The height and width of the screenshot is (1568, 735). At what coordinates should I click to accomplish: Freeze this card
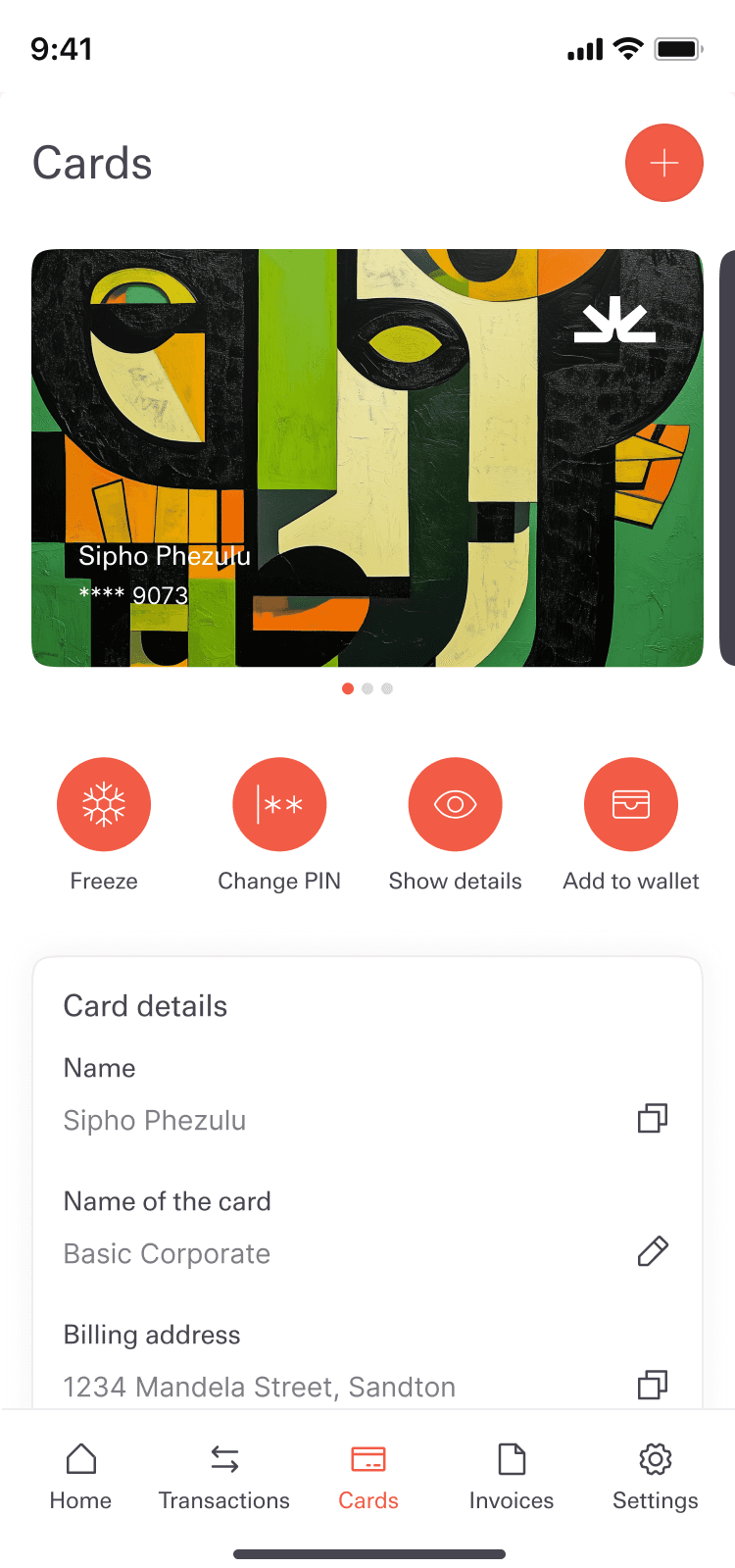(x=104, y=804)
